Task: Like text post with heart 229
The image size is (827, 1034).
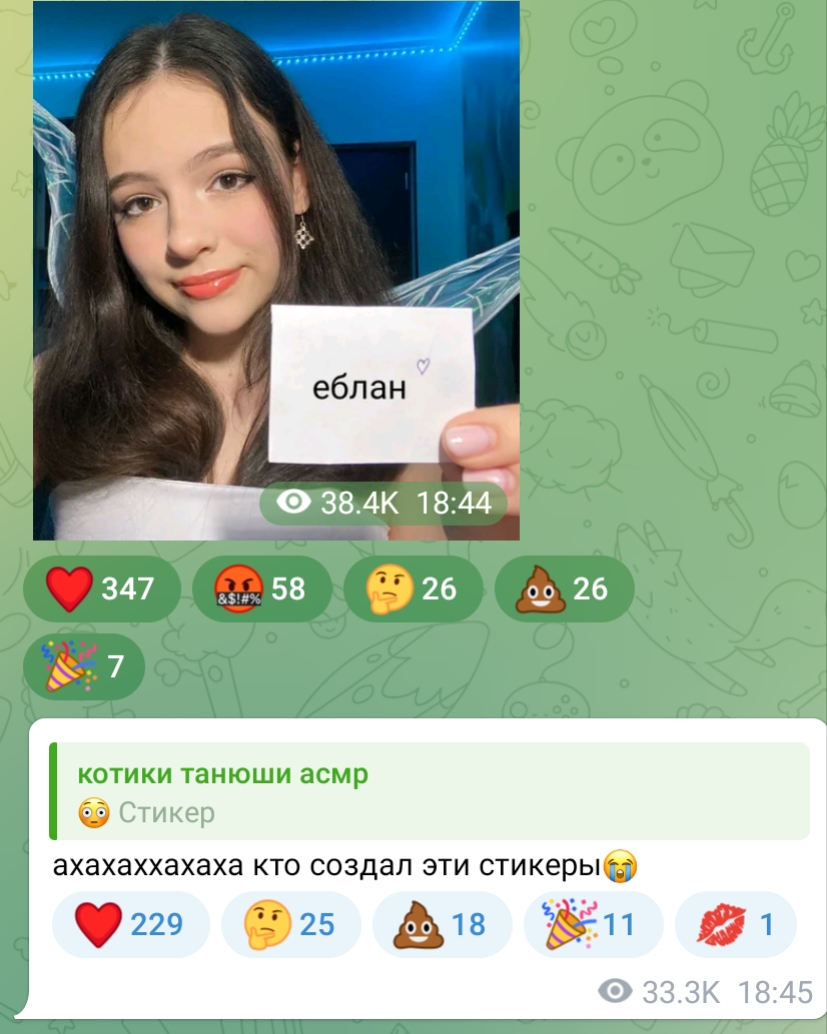Action: (130, 925)
